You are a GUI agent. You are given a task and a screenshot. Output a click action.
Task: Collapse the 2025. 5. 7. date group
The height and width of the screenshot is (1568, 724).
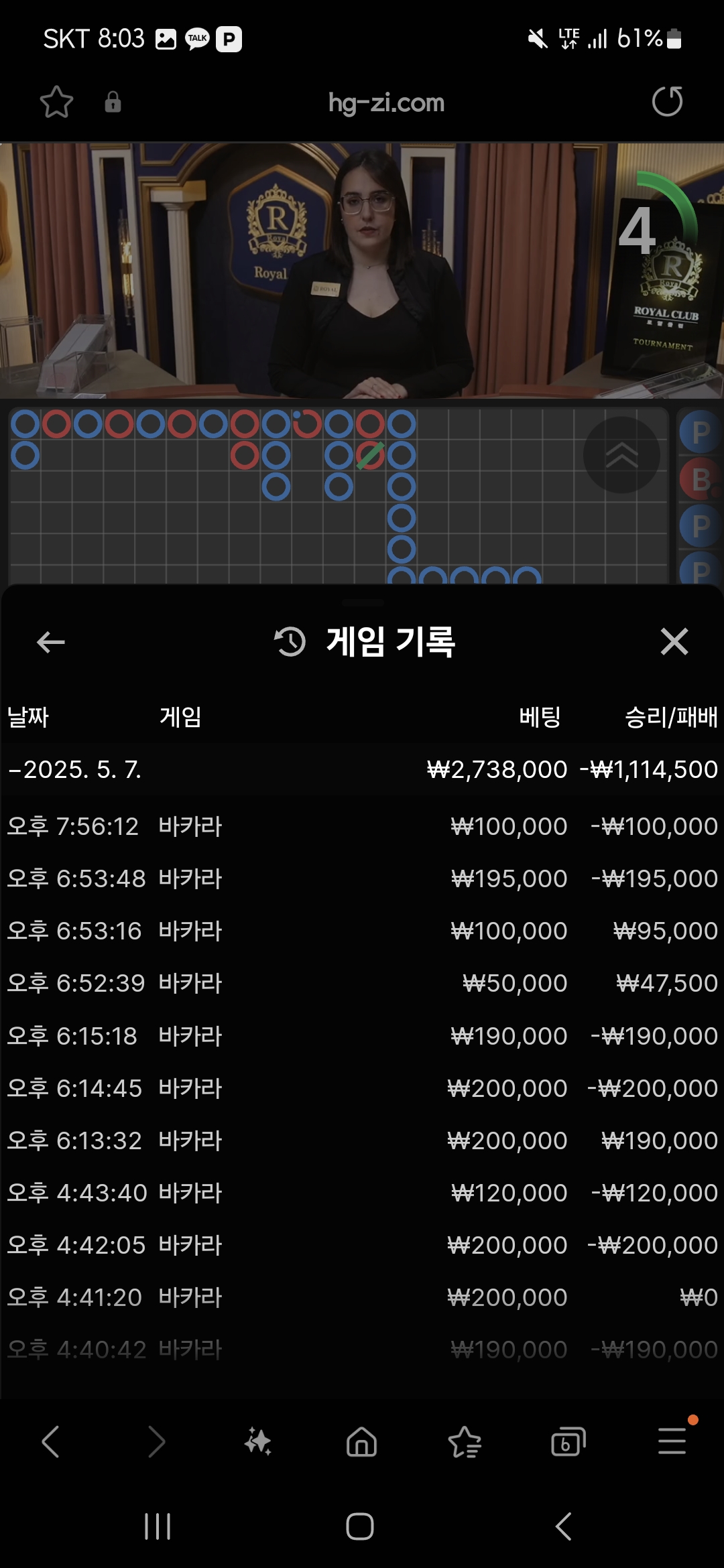pos(74,769)
